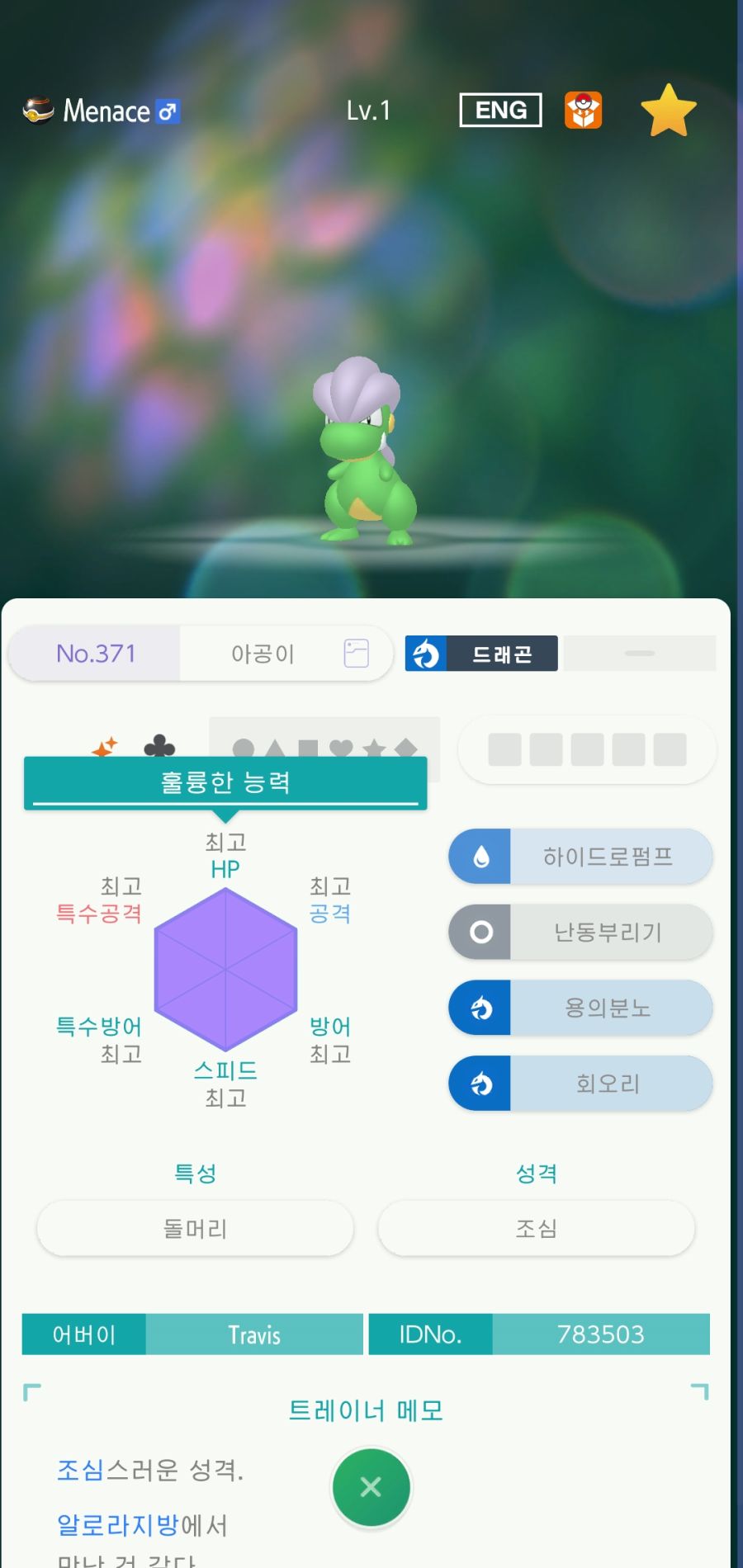Open the move 난동부리기

(x=580, y=932)
